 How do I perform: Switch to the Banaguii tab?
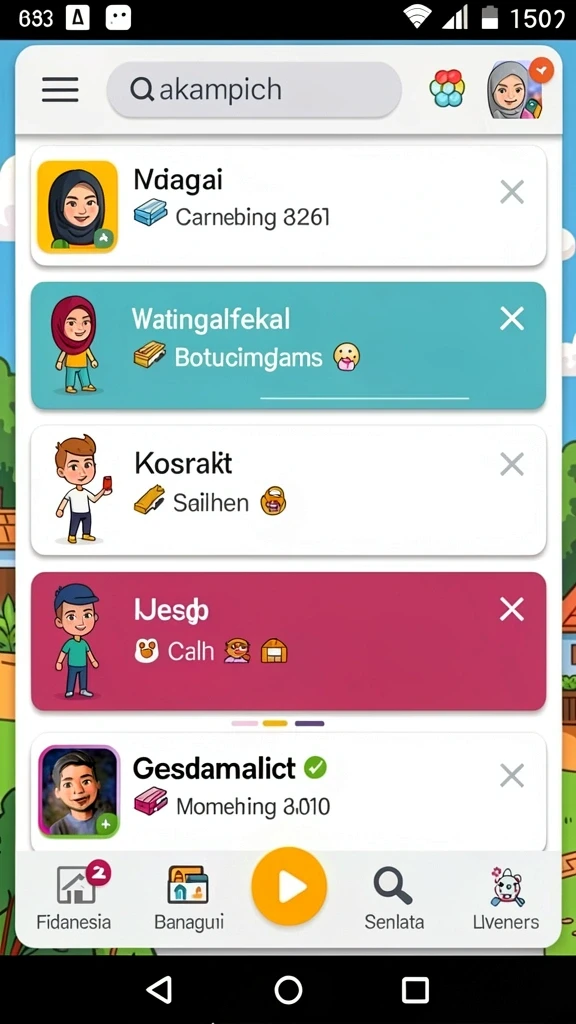click(x=189, y=896)
